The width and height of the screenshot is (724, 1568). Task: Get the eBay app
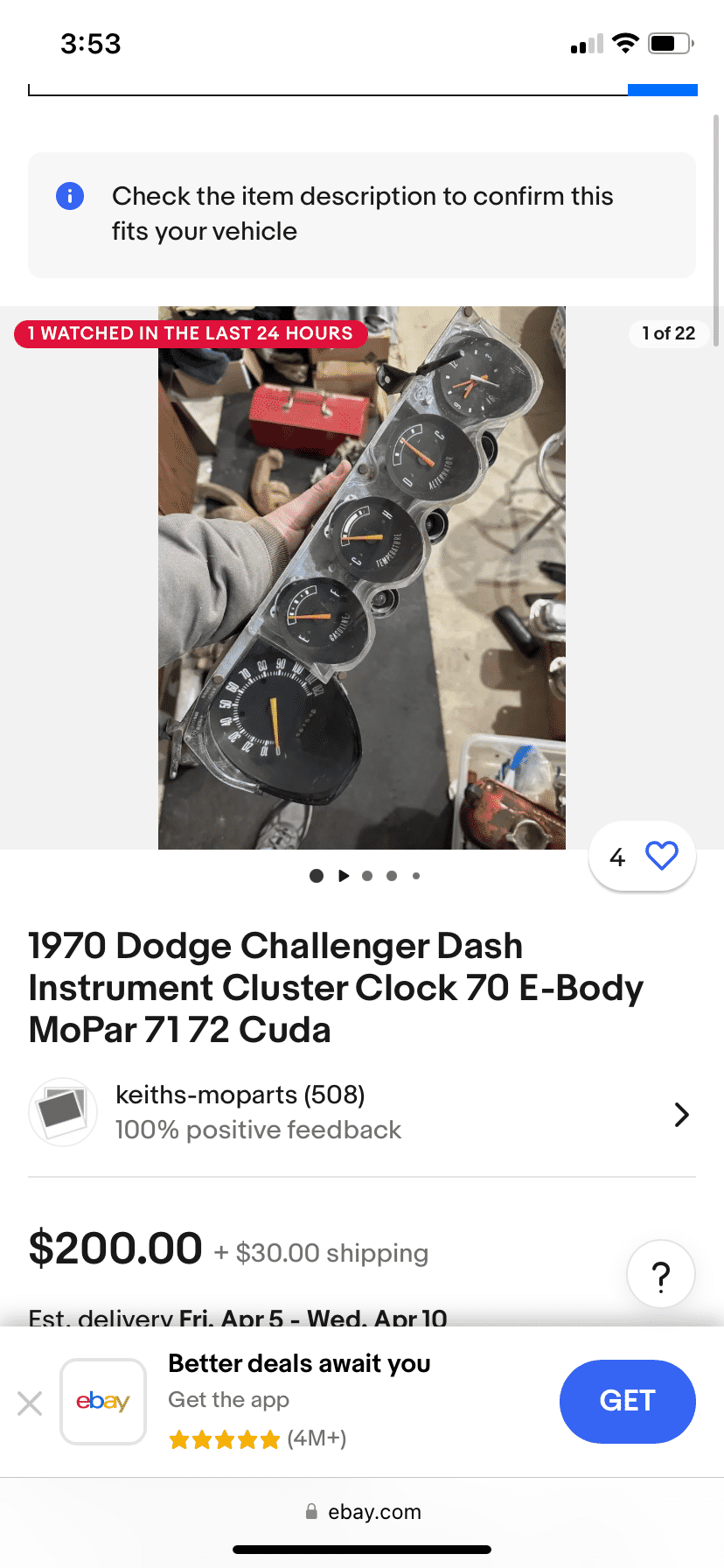[627, 1401]
